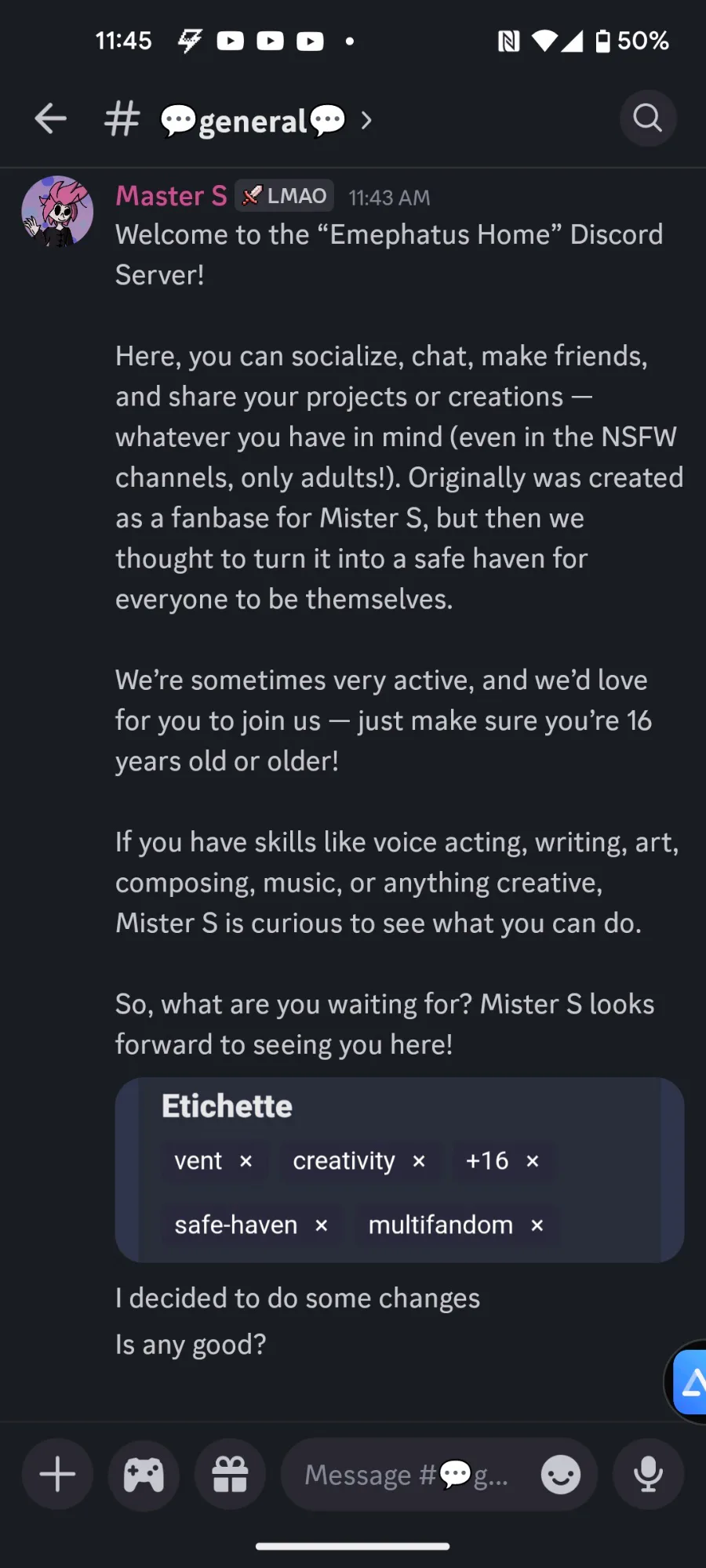Remove the safe-haven tag
This screenshot has height=1568, width=706.
(x=321, y=1225)
